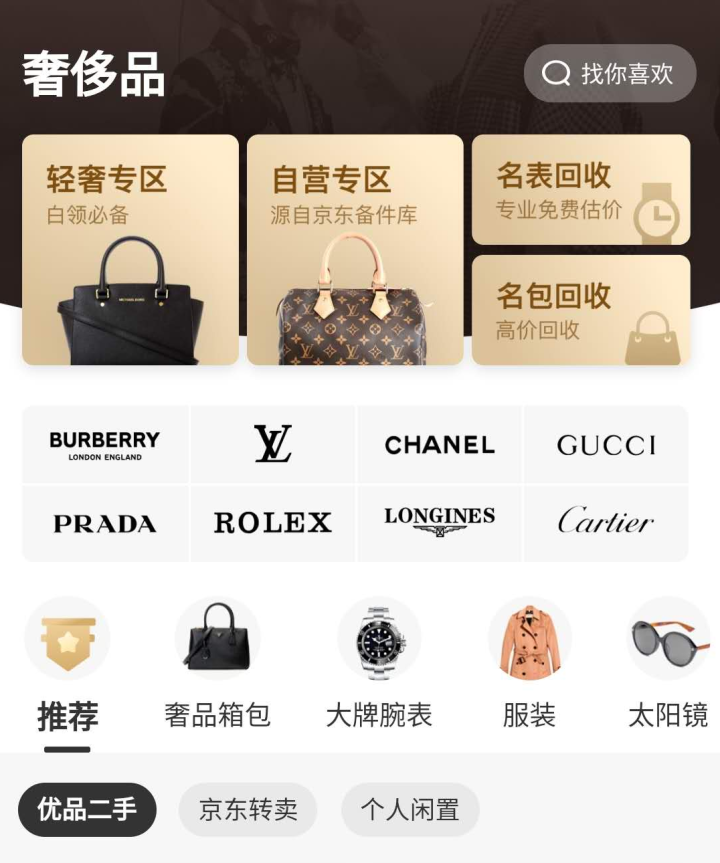
Task: View Rolex brand products
Action: point(272,523)
